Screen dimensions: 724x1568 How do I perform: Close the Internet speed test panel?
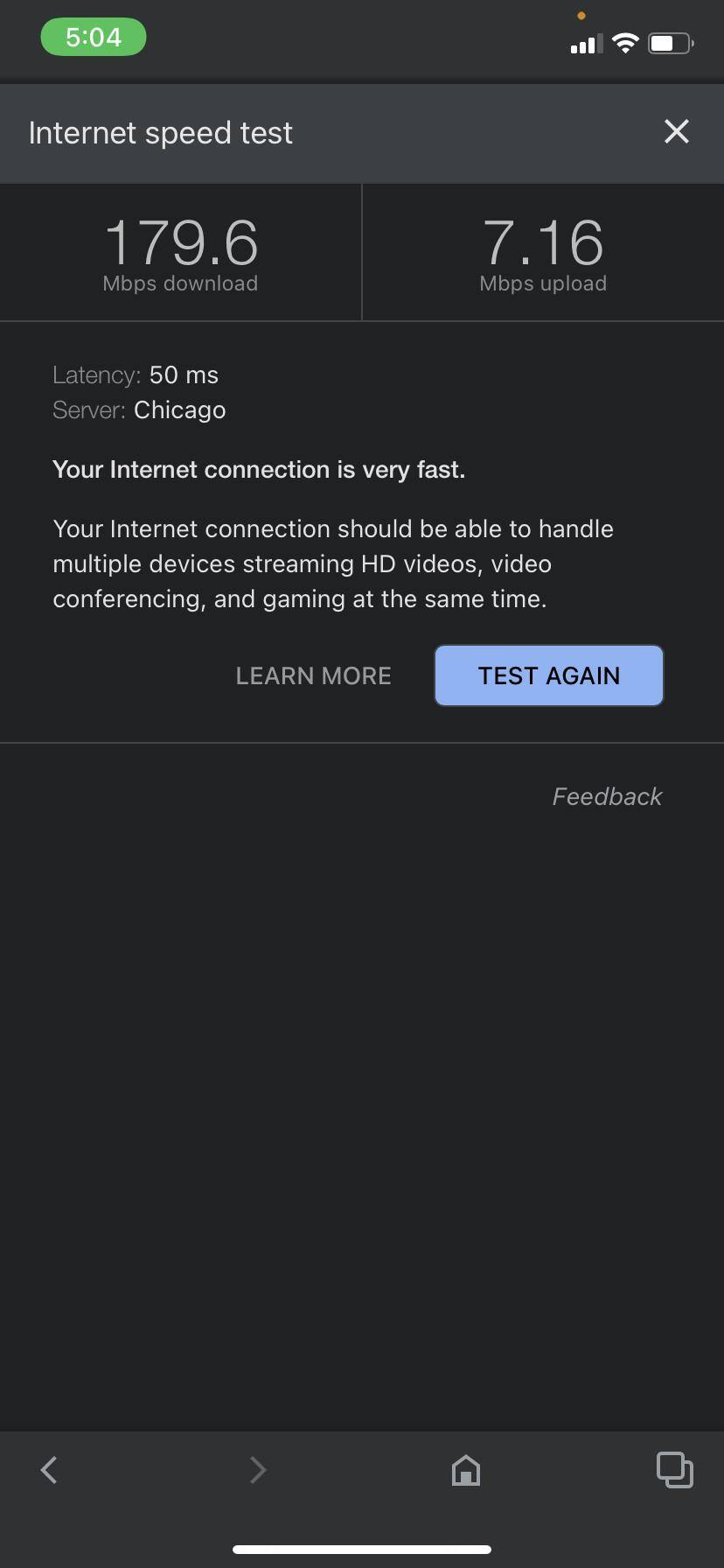point(676,132)
